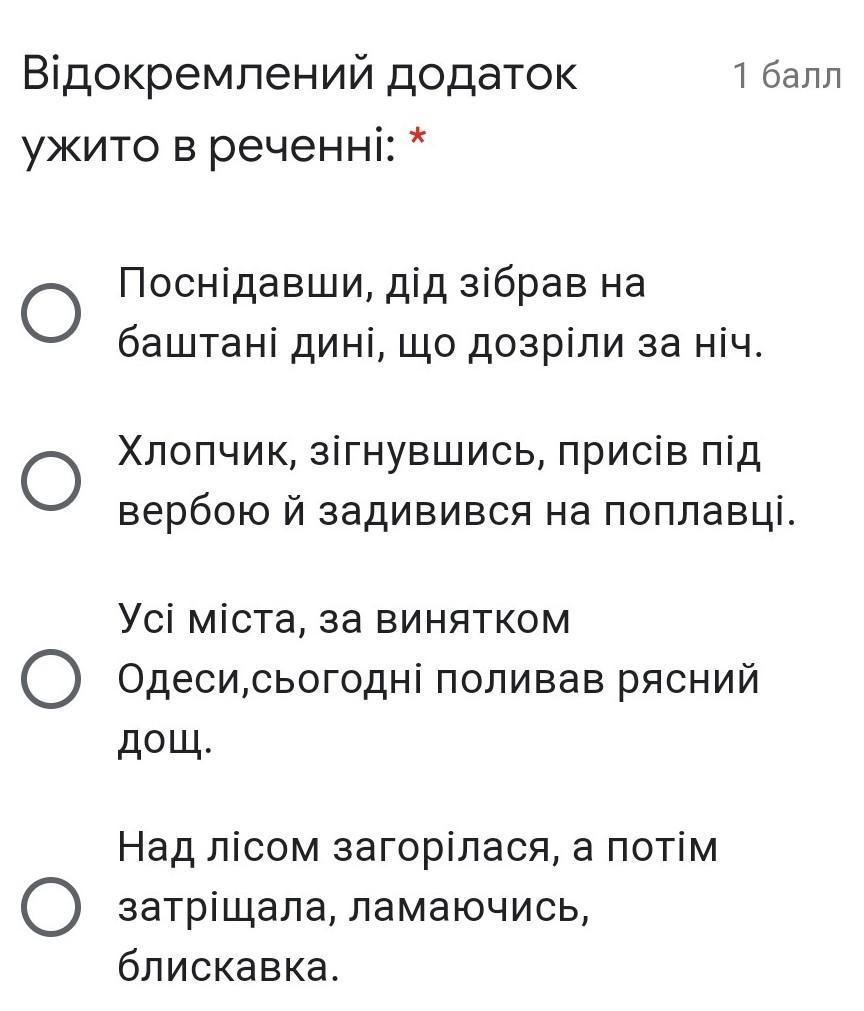
Task: Select the answer starting with "Поснідавши, дід зібрав"
Action: point(51,313)
